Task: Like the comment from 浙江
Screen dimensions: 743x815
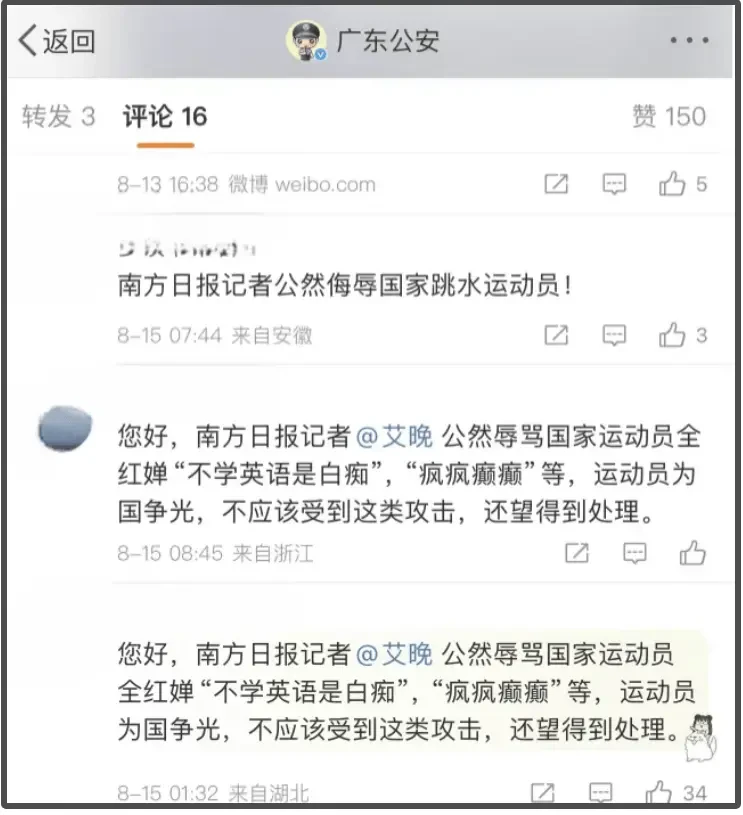Action: point(692,553)
